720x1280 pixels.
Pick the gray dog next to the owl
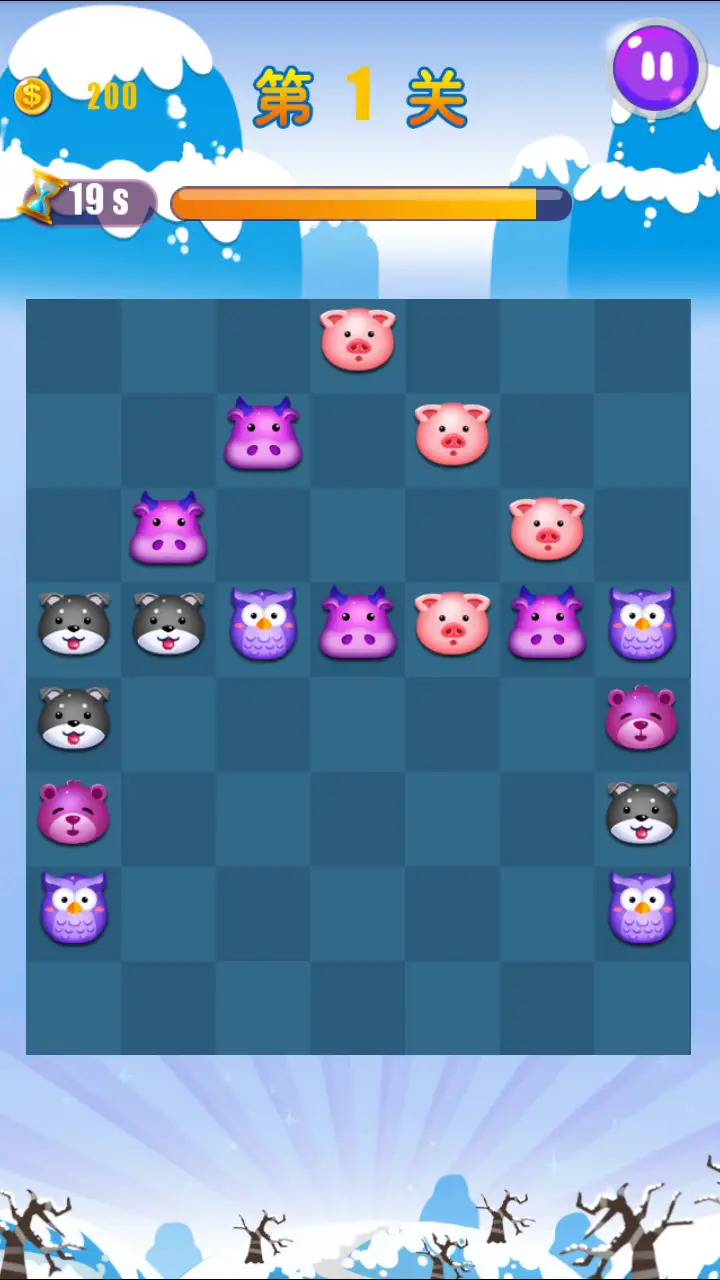coord(168,623)
